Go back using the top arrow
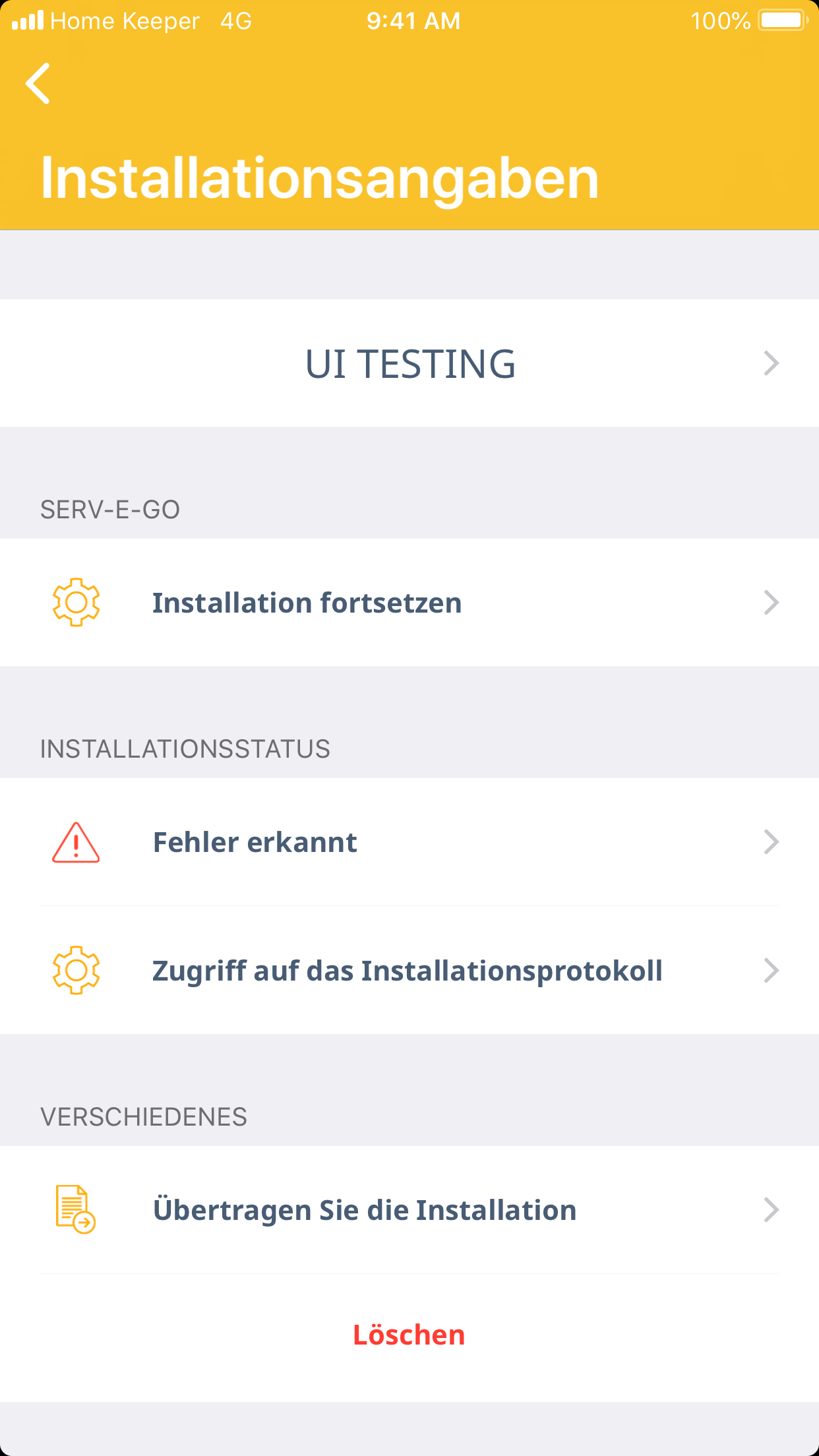819x1456 pixels. 38,84
